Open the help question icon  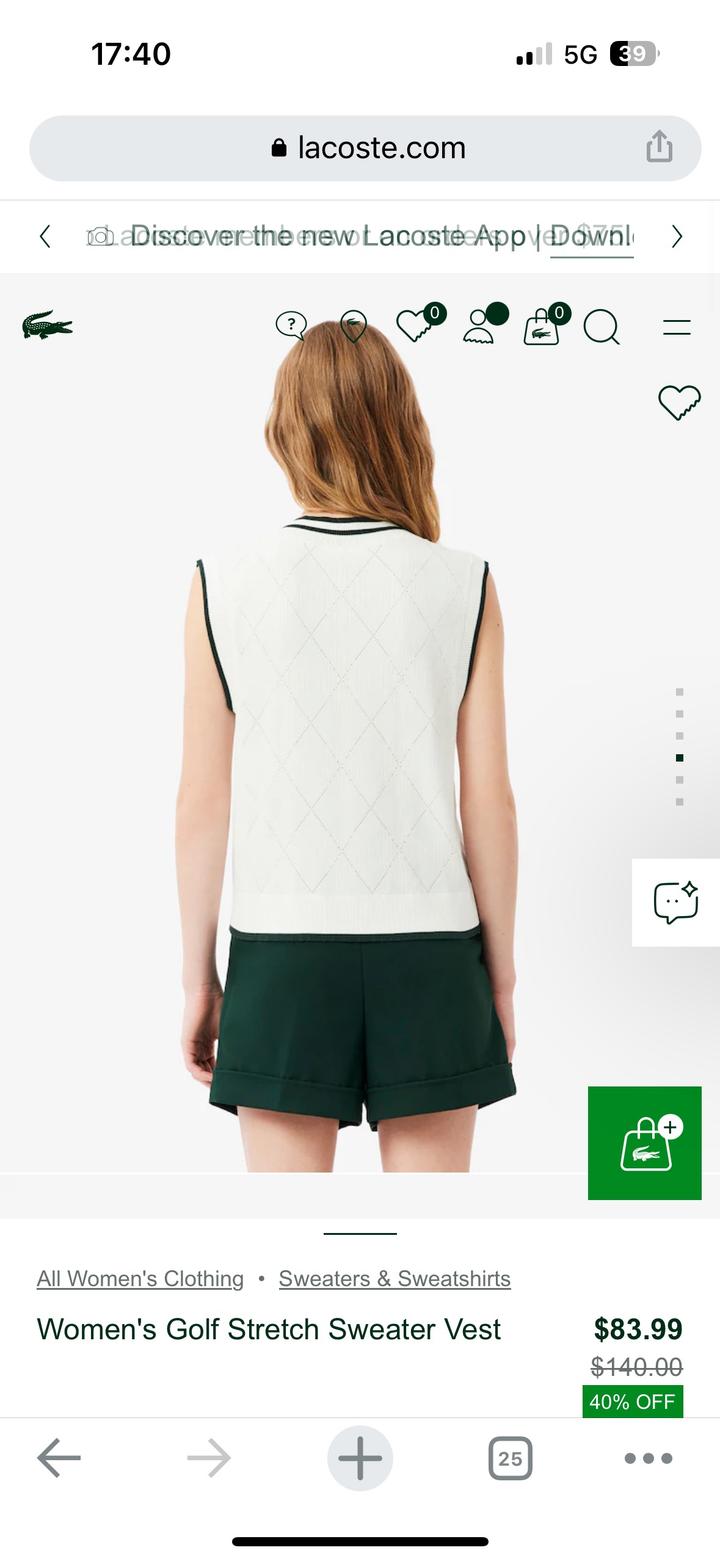click(291, 326)
